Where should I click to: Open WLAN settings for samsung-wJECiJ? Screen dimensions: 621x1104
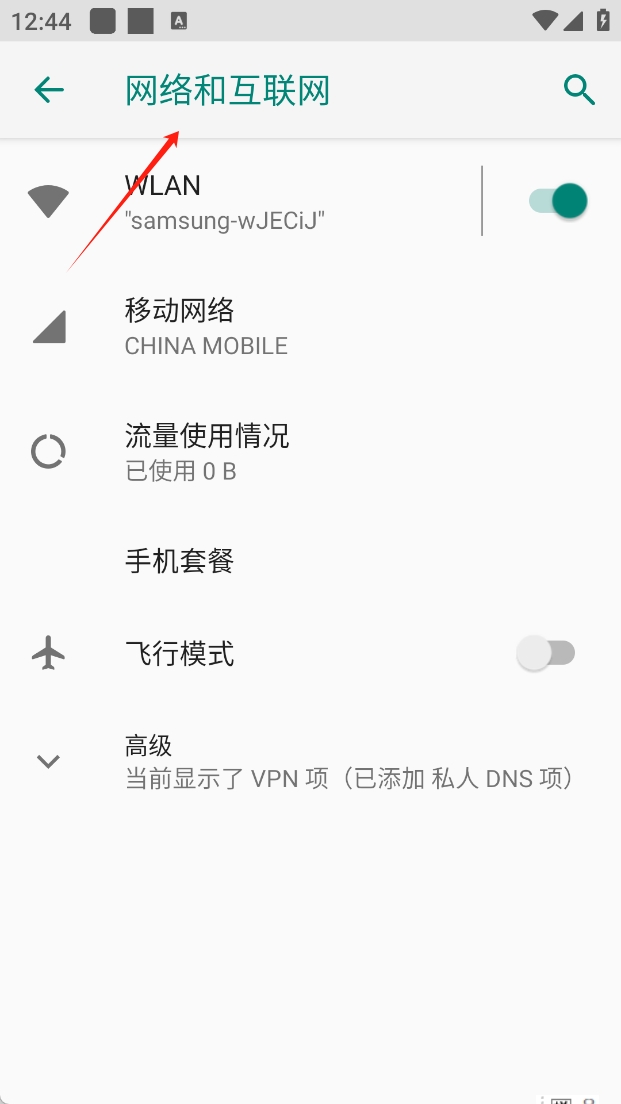tap(241, 201)
